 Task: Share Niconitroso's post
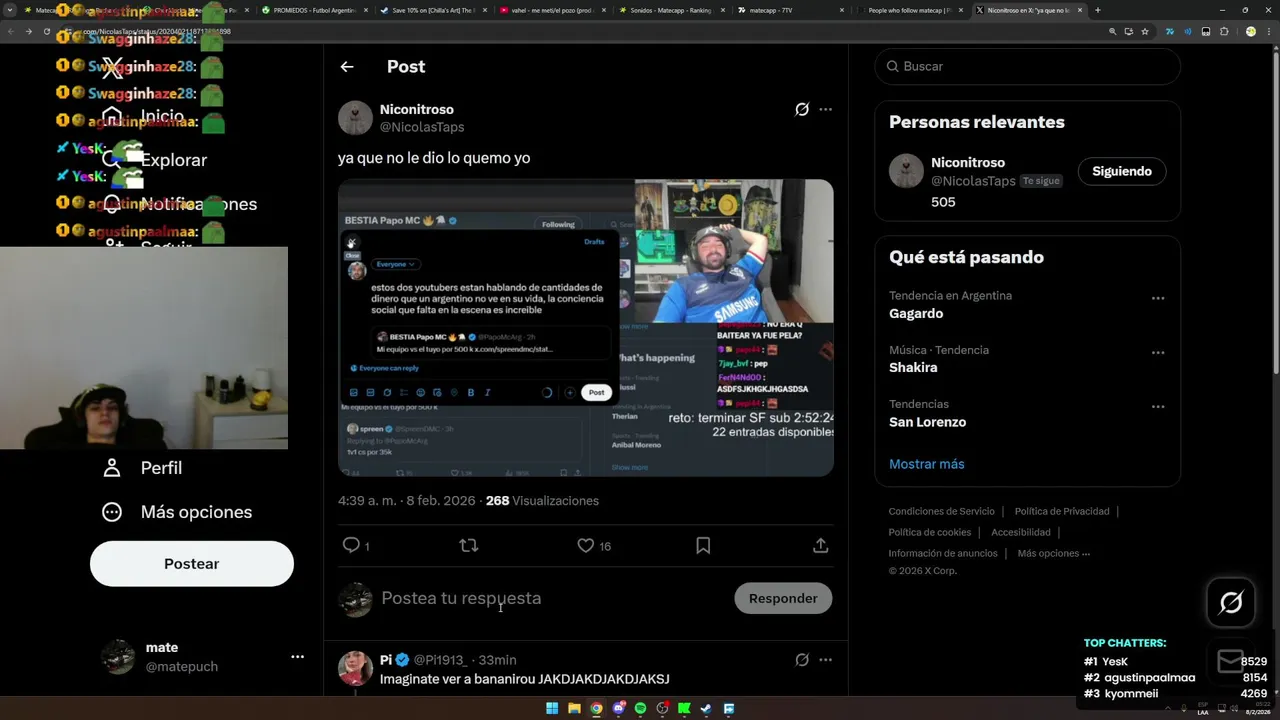point(820,545)
